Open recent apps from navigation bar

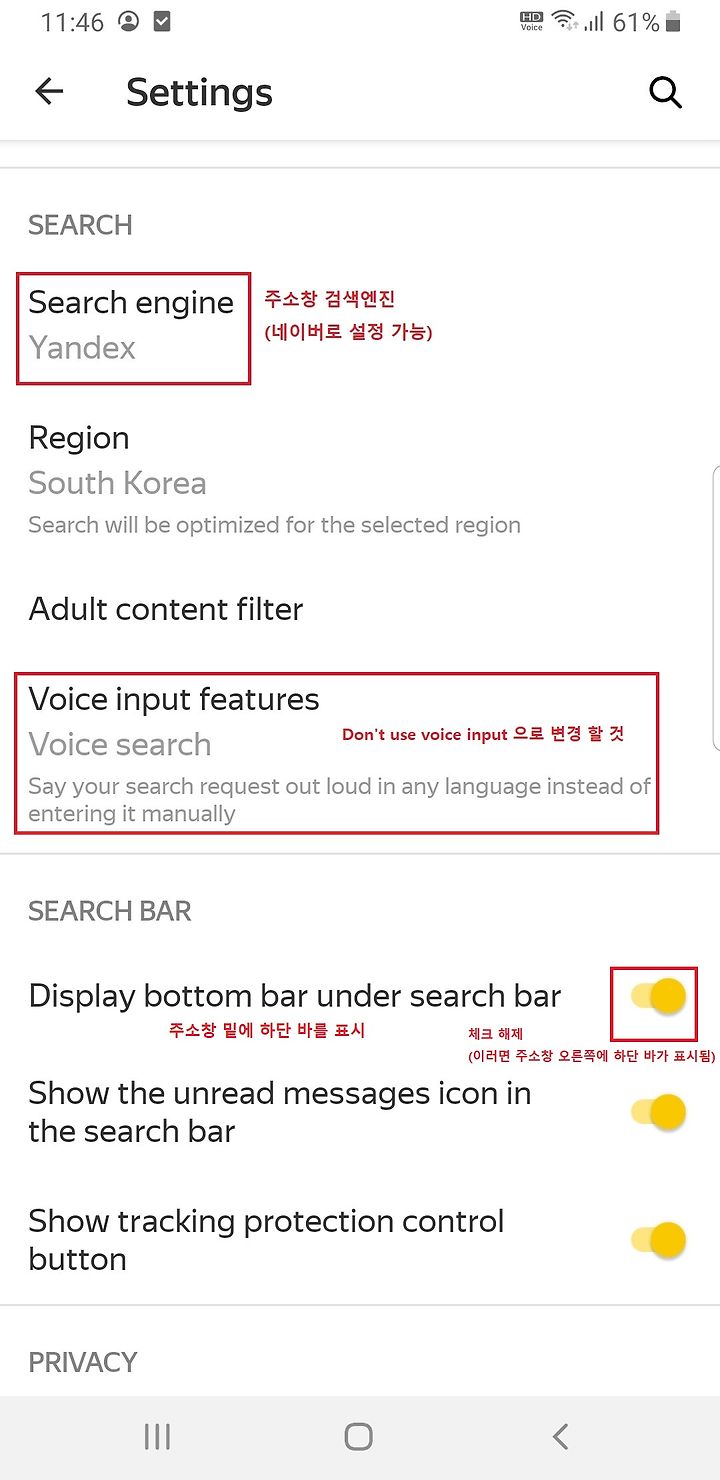point(157,1437)
